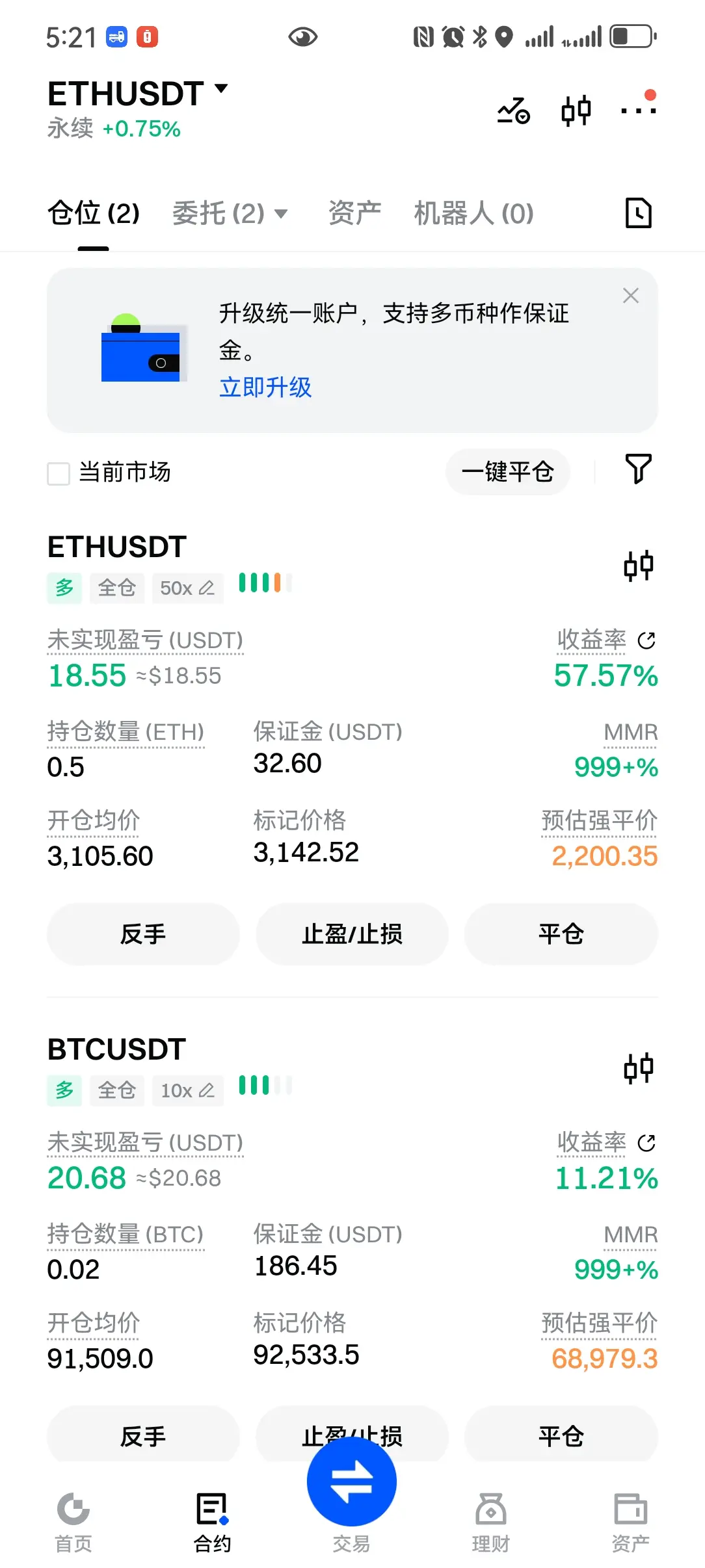Switch to the 资产 top tab
Viewport: 705px width, 1568px height.
pos(354,213)
